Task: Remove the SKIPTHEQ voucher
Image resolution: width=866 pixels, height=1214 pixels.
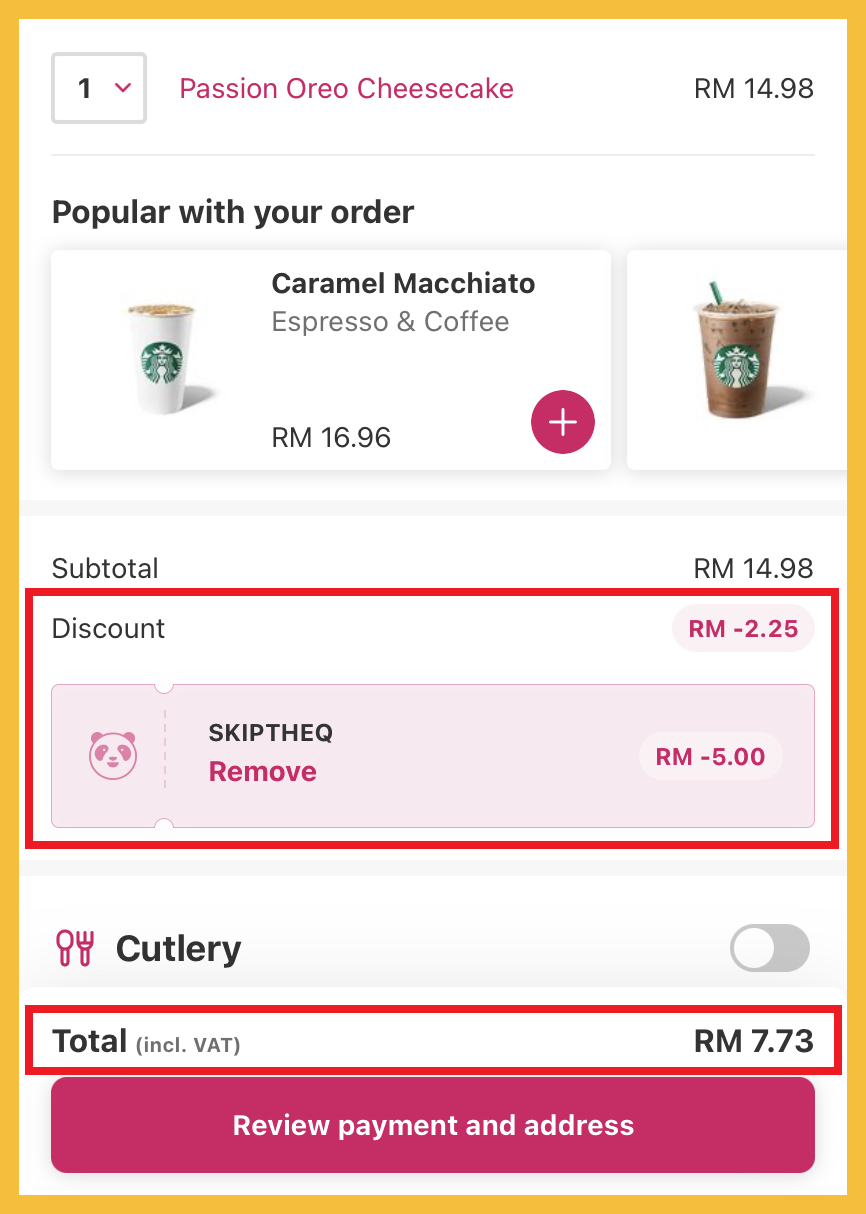Action: [x=262, y=772]
